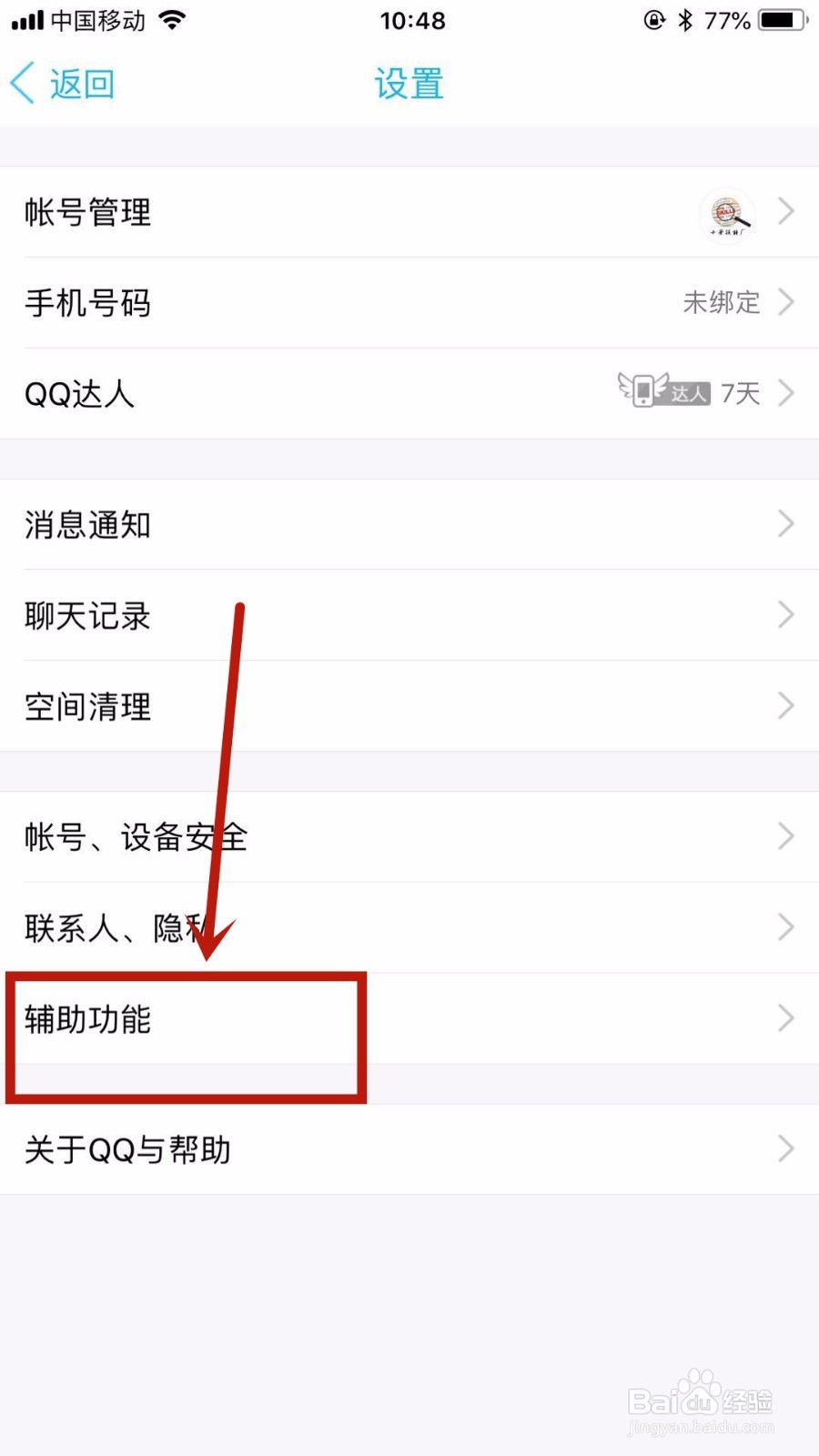Open the 聊天记录 settings entry
This screenshot has height=1456, width=819.
click(86, 615)
